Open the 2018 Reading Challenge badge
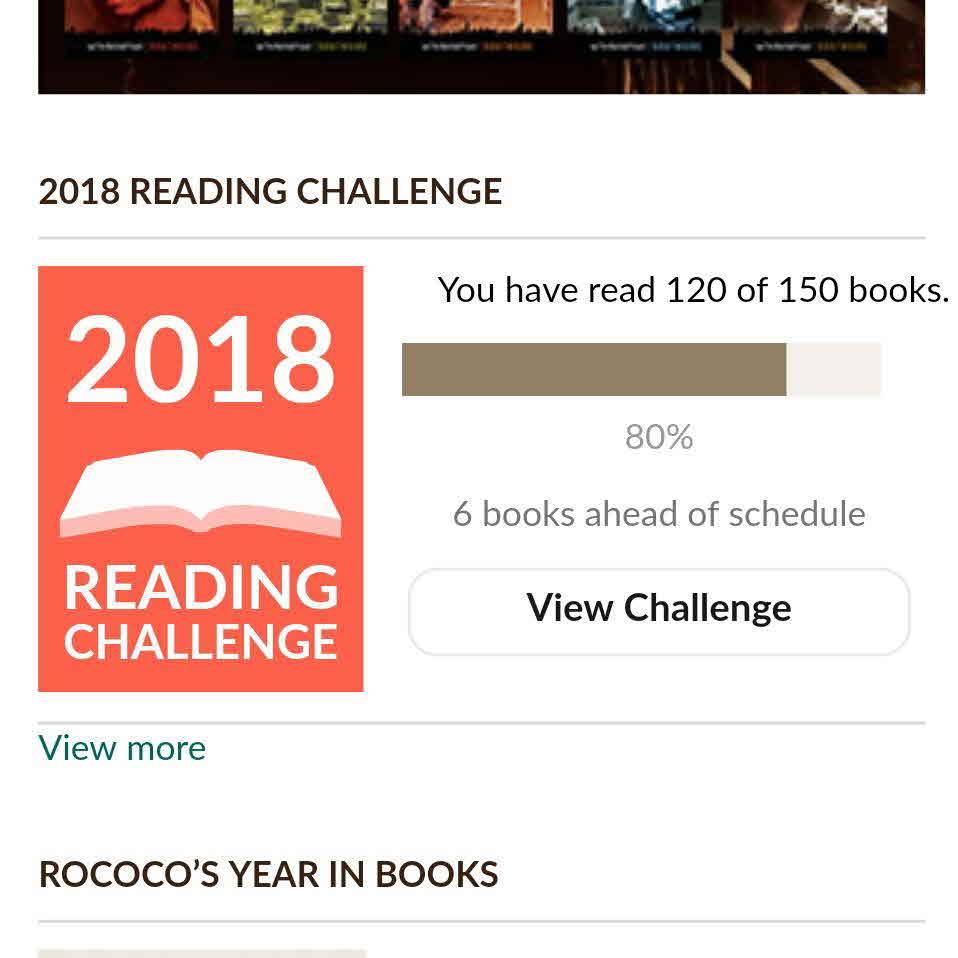This screenshot has width=958, height=958. [200, 478]
